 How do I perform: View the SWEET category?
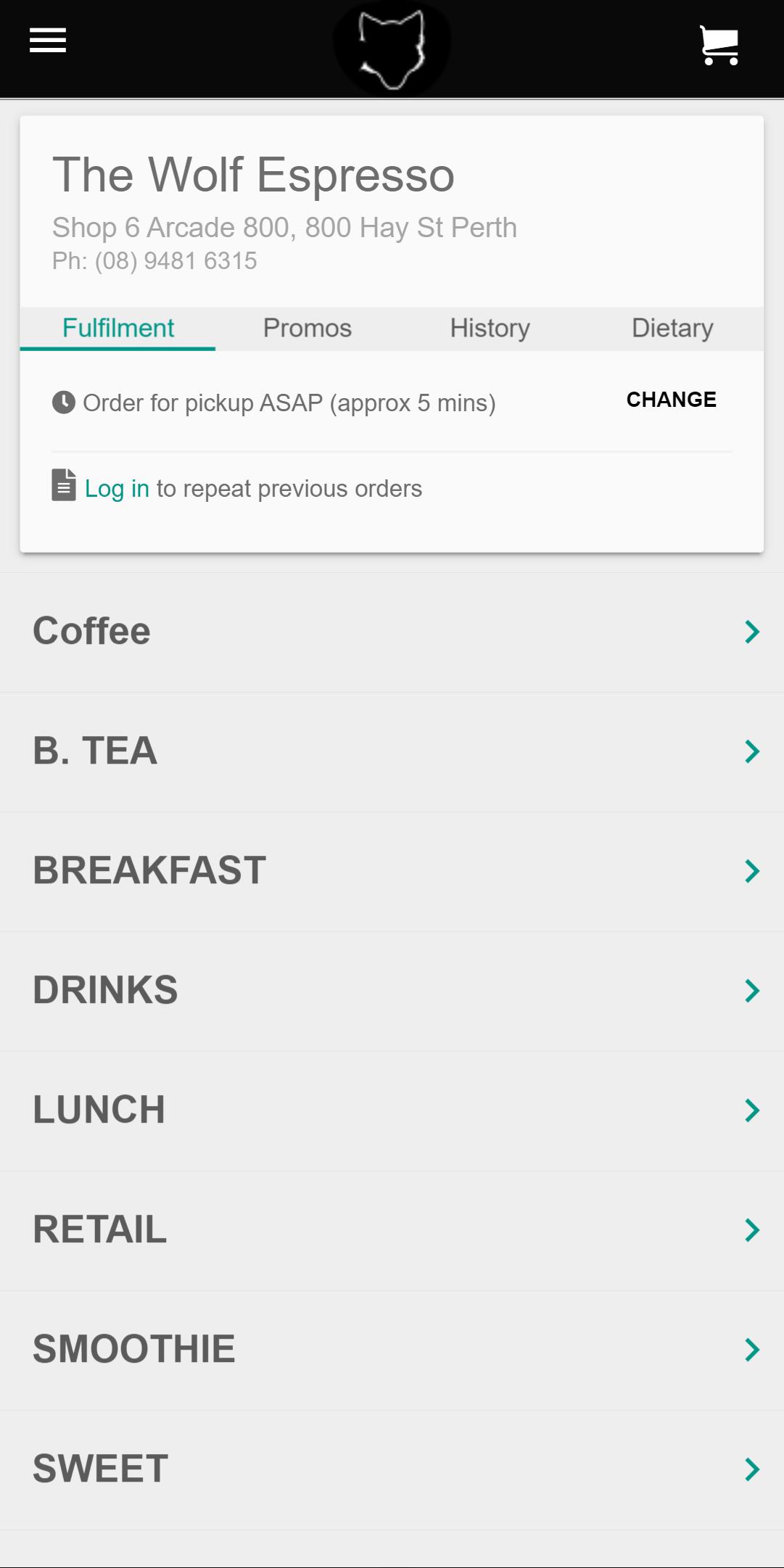392,1469
